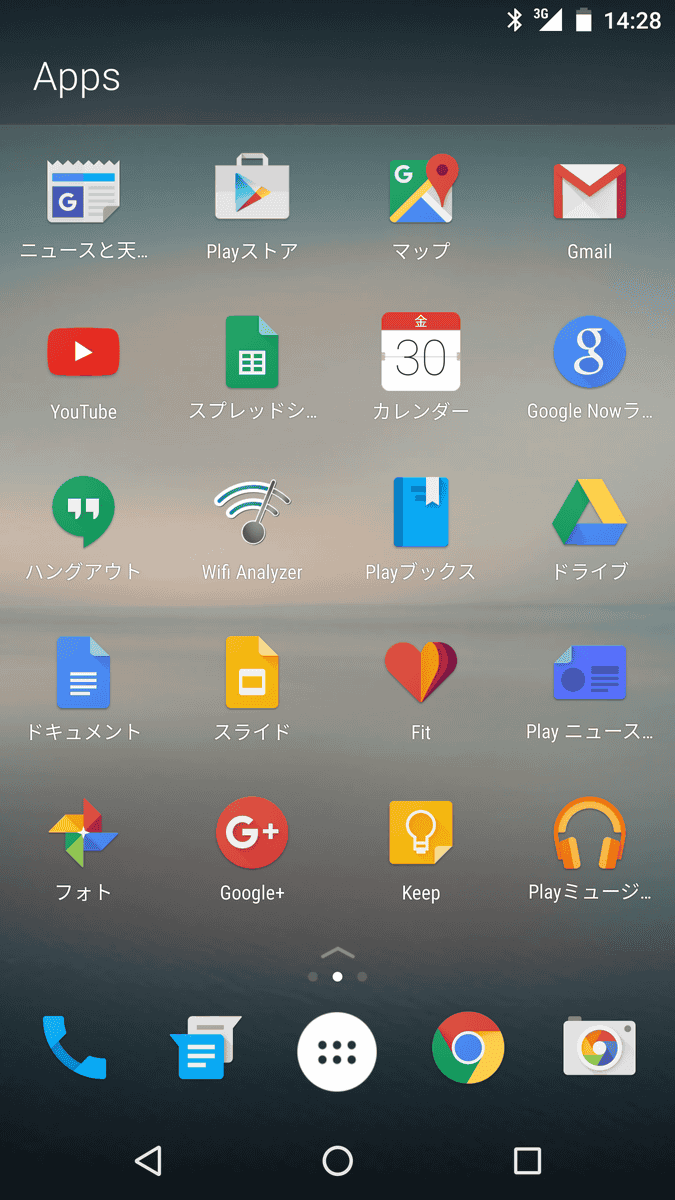This screenshot has width=675, height=1200.
Task: Open Google Docs (ドキュメント)
Action: 84,673
